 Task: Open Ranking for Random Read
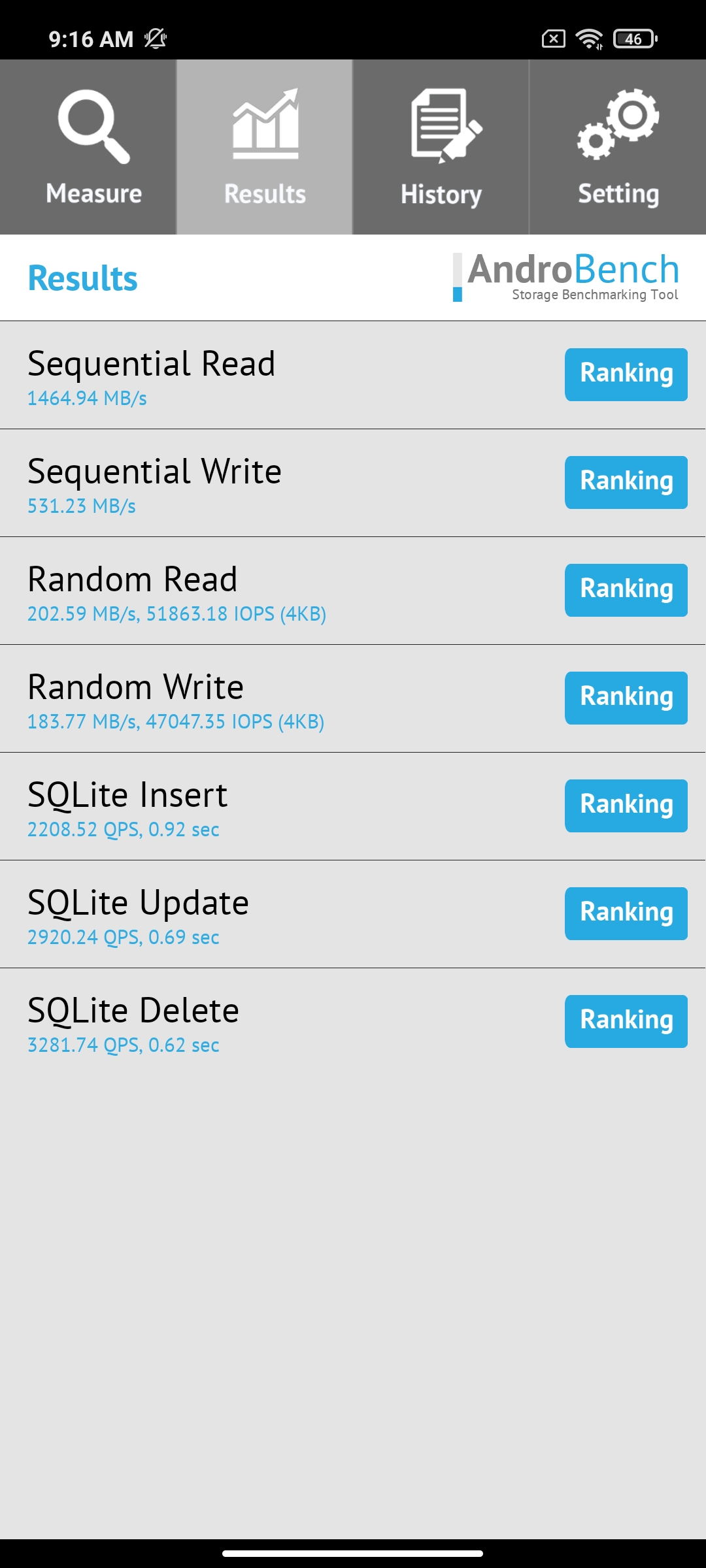(x=626, y=590)
